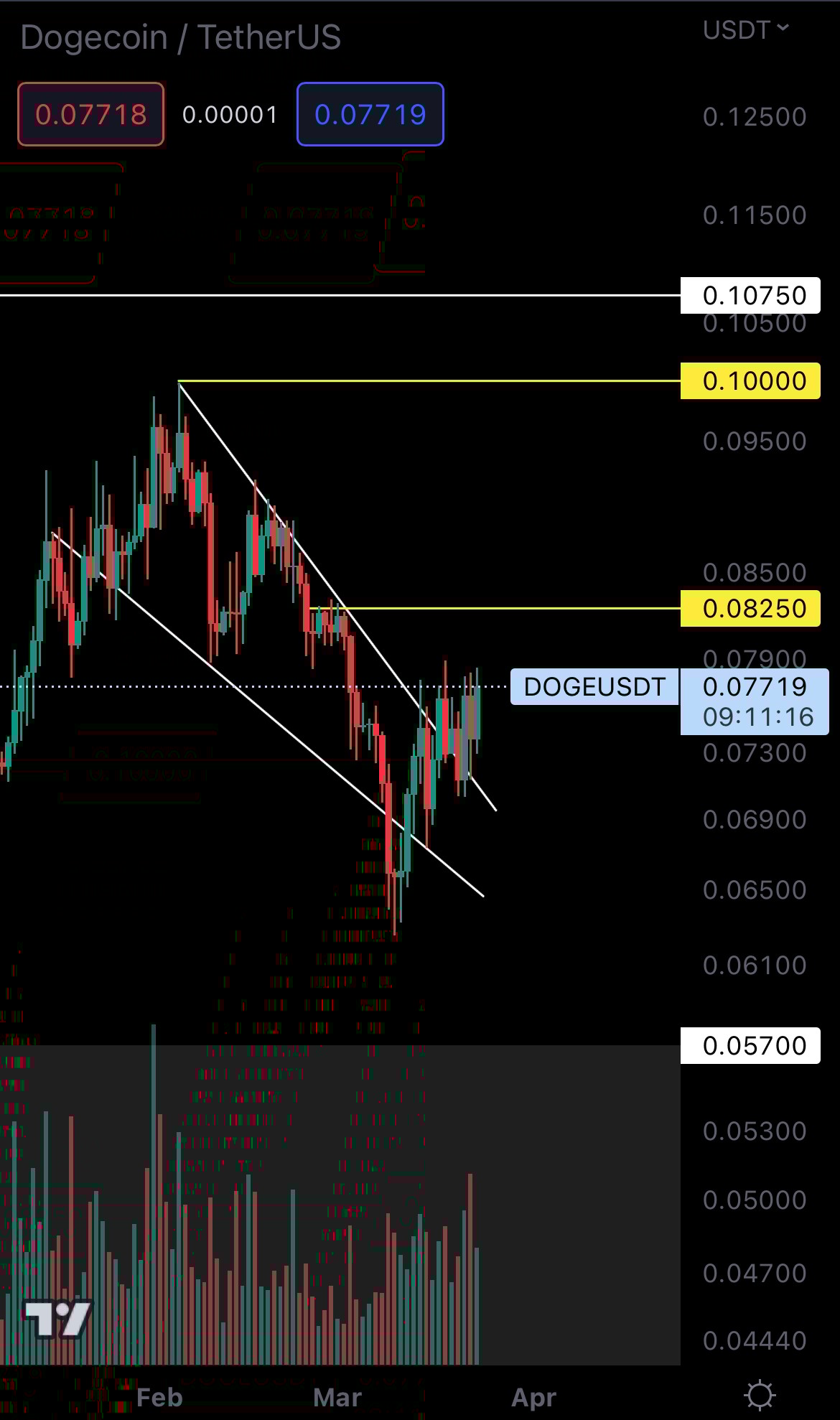This screenshot has width=840, height=1420.
Task: Open the Dogecoin / TetherUS symbol title
Action: pos(181,37)
